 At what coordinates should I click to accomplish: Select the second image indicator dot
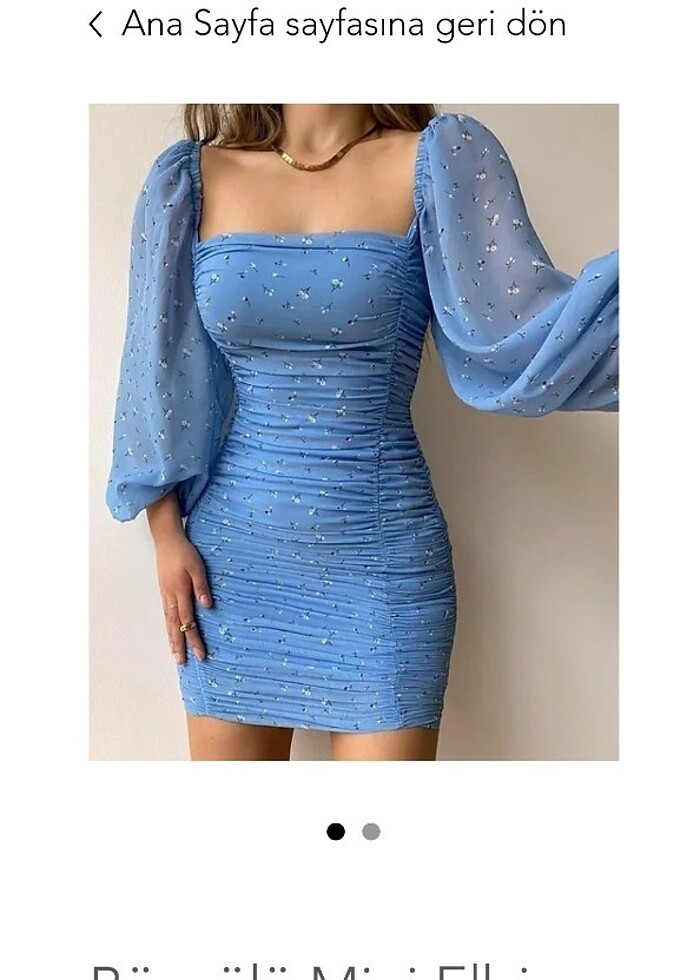[x=371, y=831]
